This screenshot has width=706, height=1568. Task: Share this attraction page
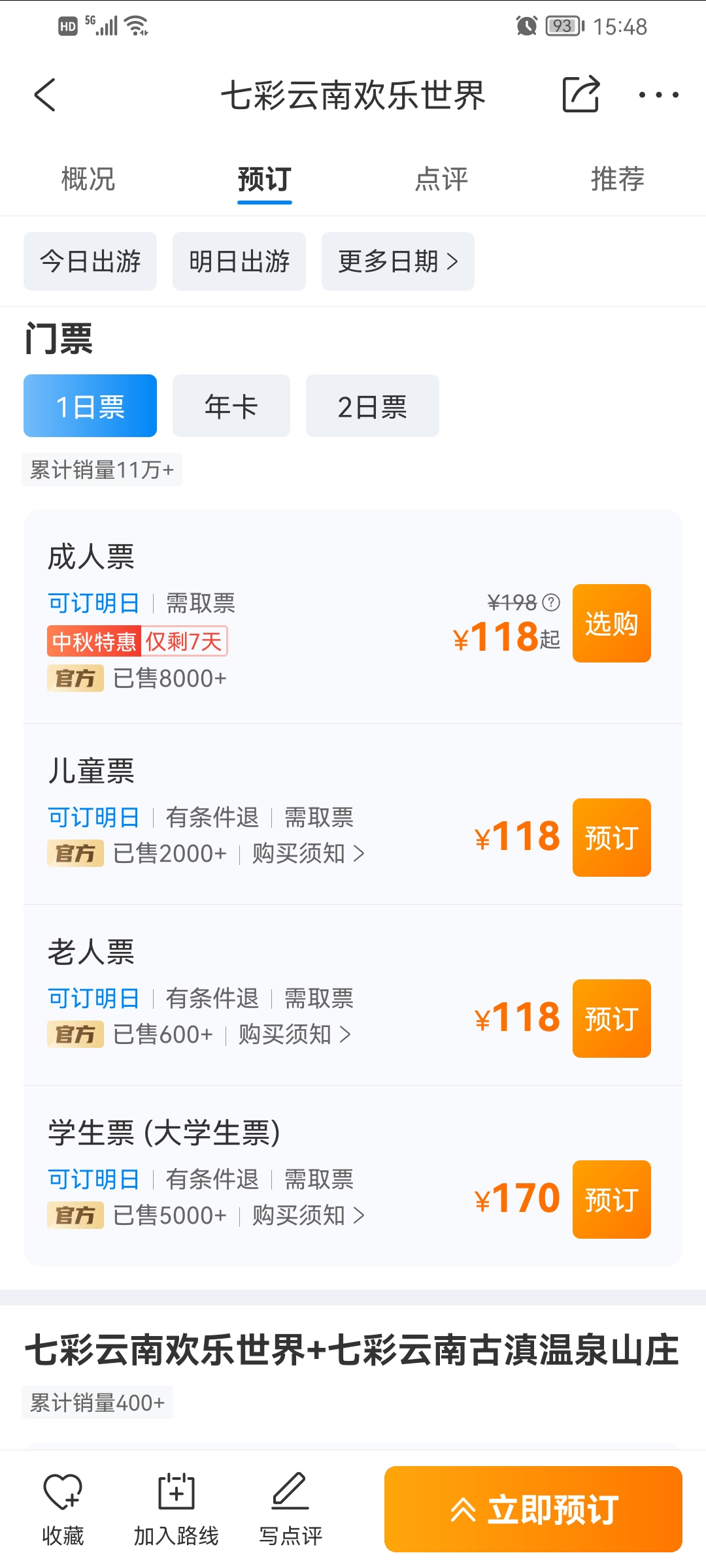click(x=580, y=94)
